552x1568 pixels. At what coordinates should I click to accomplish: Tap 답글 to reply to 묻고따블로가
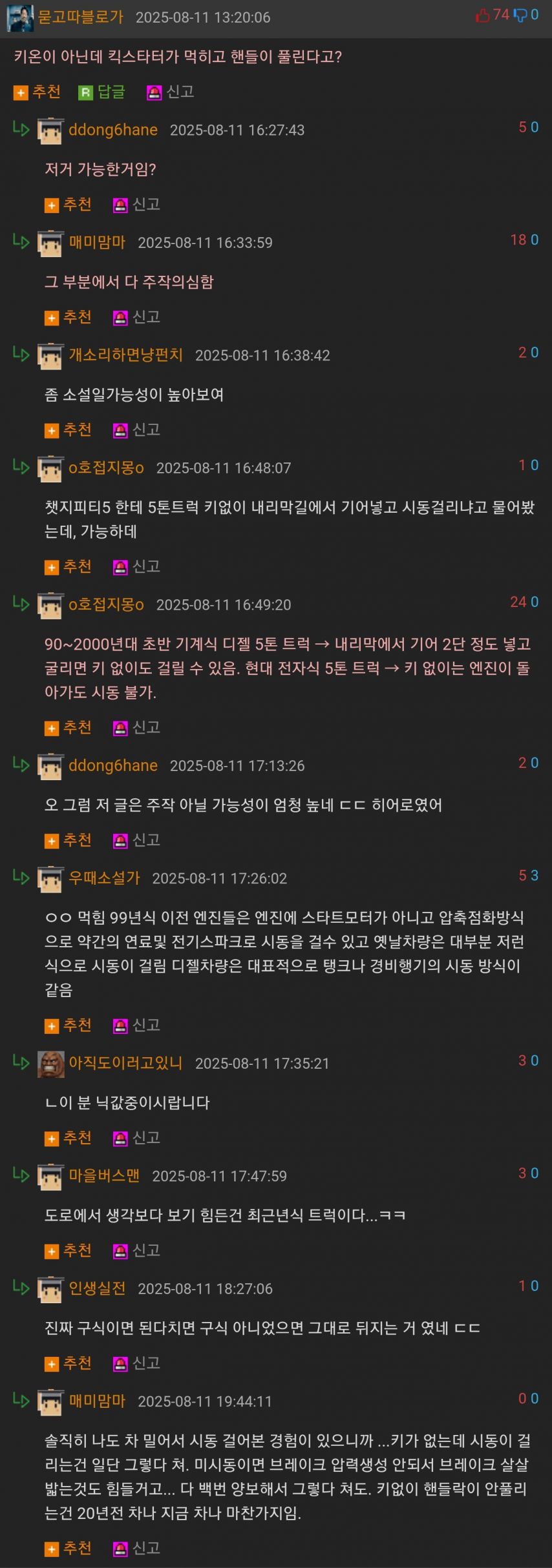102,92
